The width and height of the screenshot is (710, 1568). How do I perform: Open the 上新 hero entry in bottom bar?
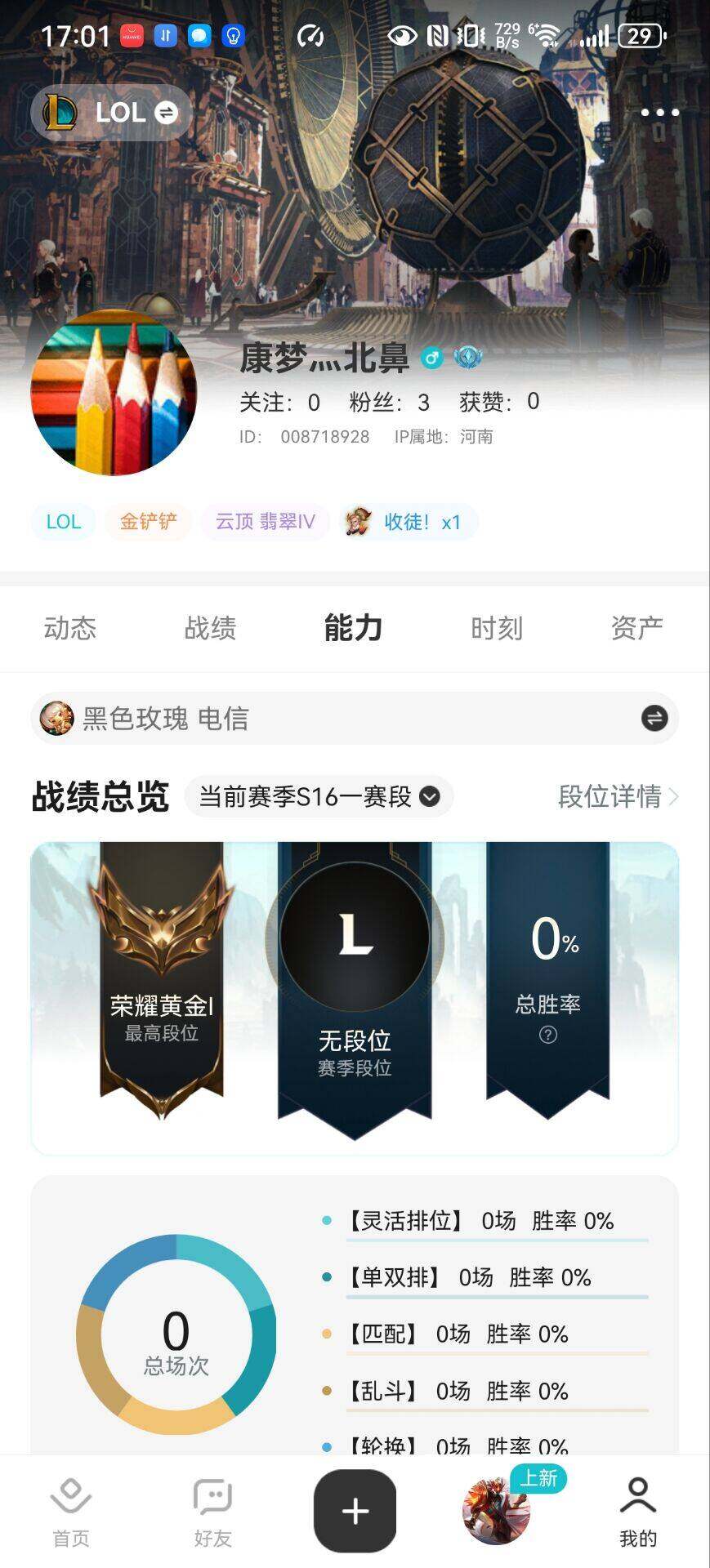coord(498,1511)
